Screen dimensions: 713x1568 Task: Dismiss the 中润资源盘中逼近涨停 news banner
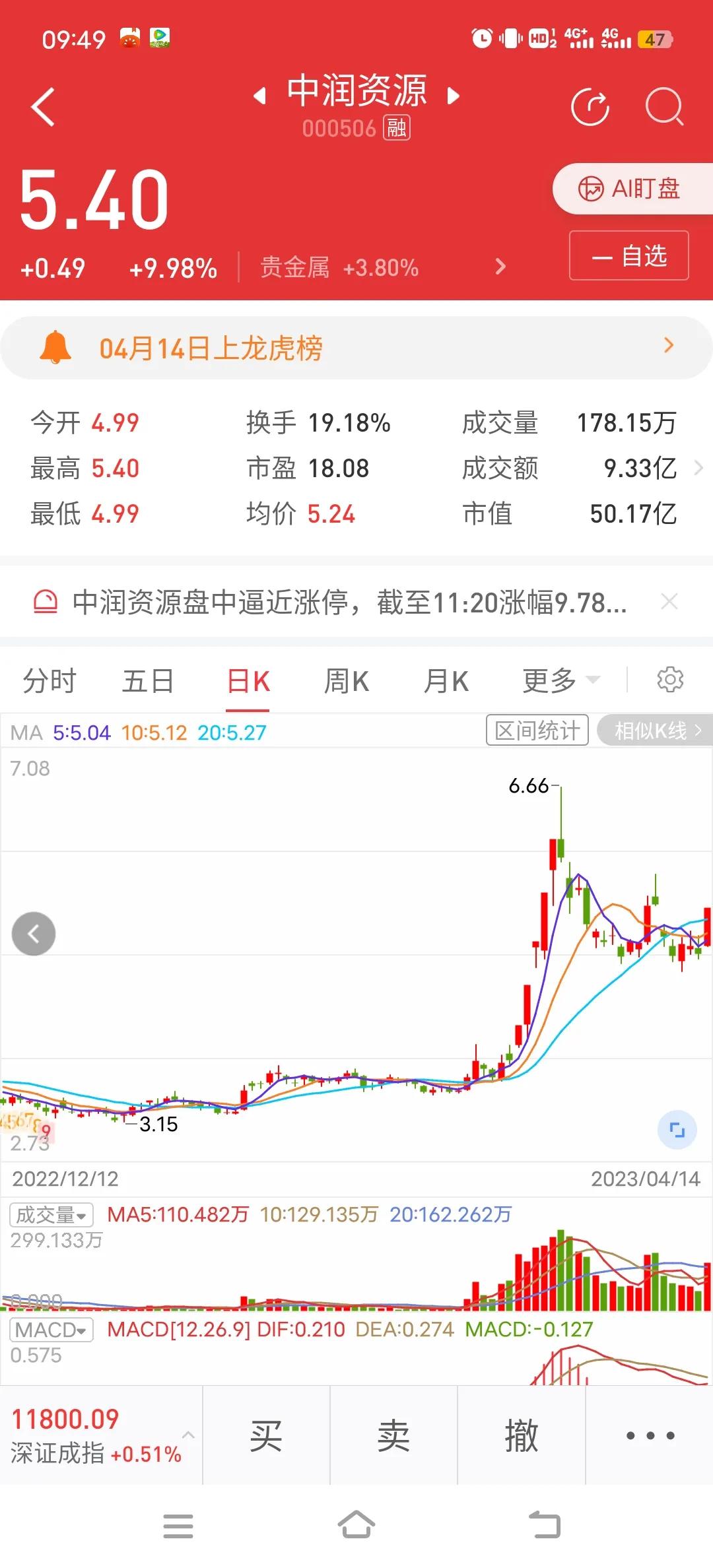pos(669,601)
